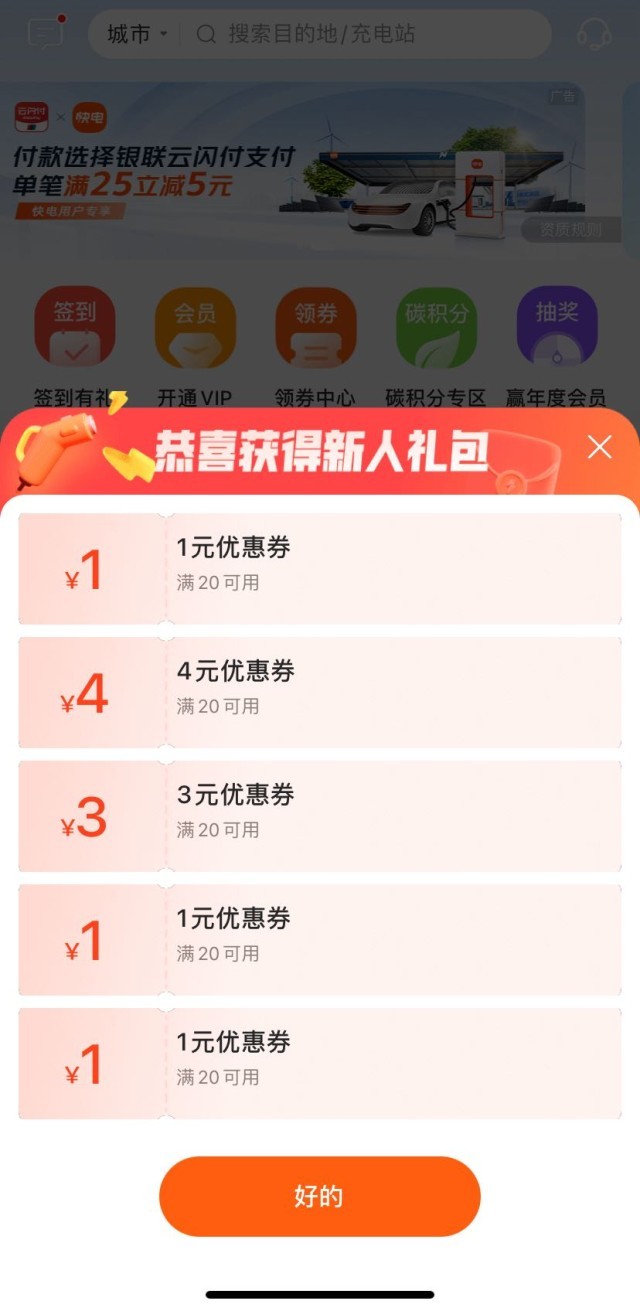
Task: Open the 城市 city dropdown
Action: 136,35
